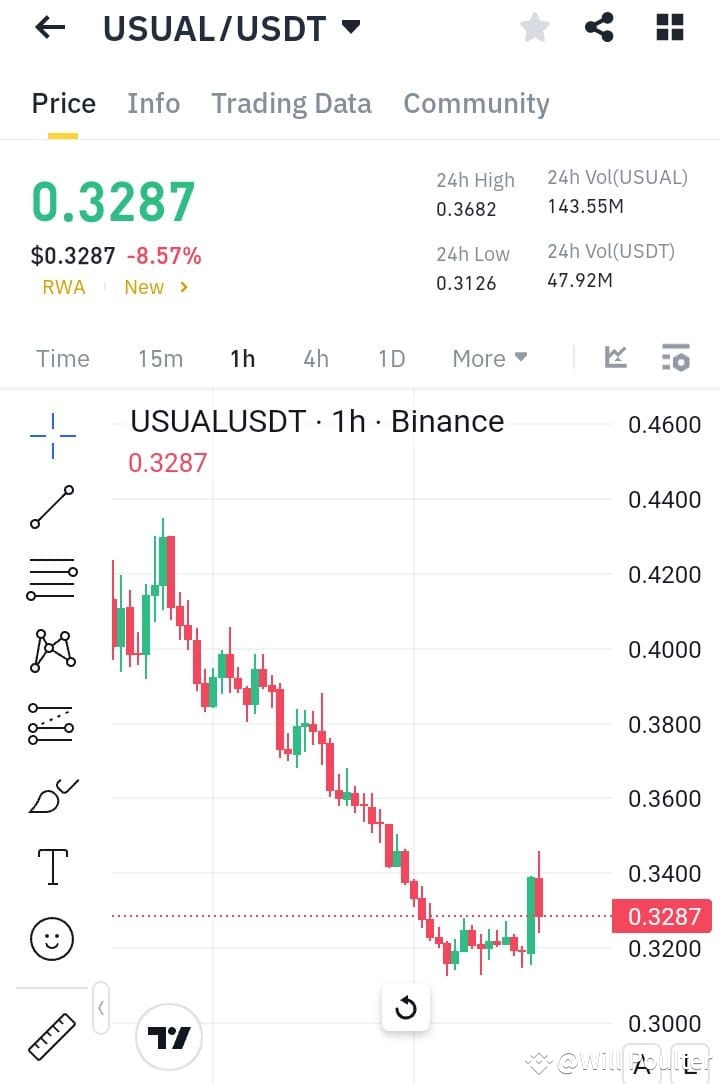This screenshot has height=1084, width=720.
Task: Select the pattern drawing tool
Action: [52, 650]
